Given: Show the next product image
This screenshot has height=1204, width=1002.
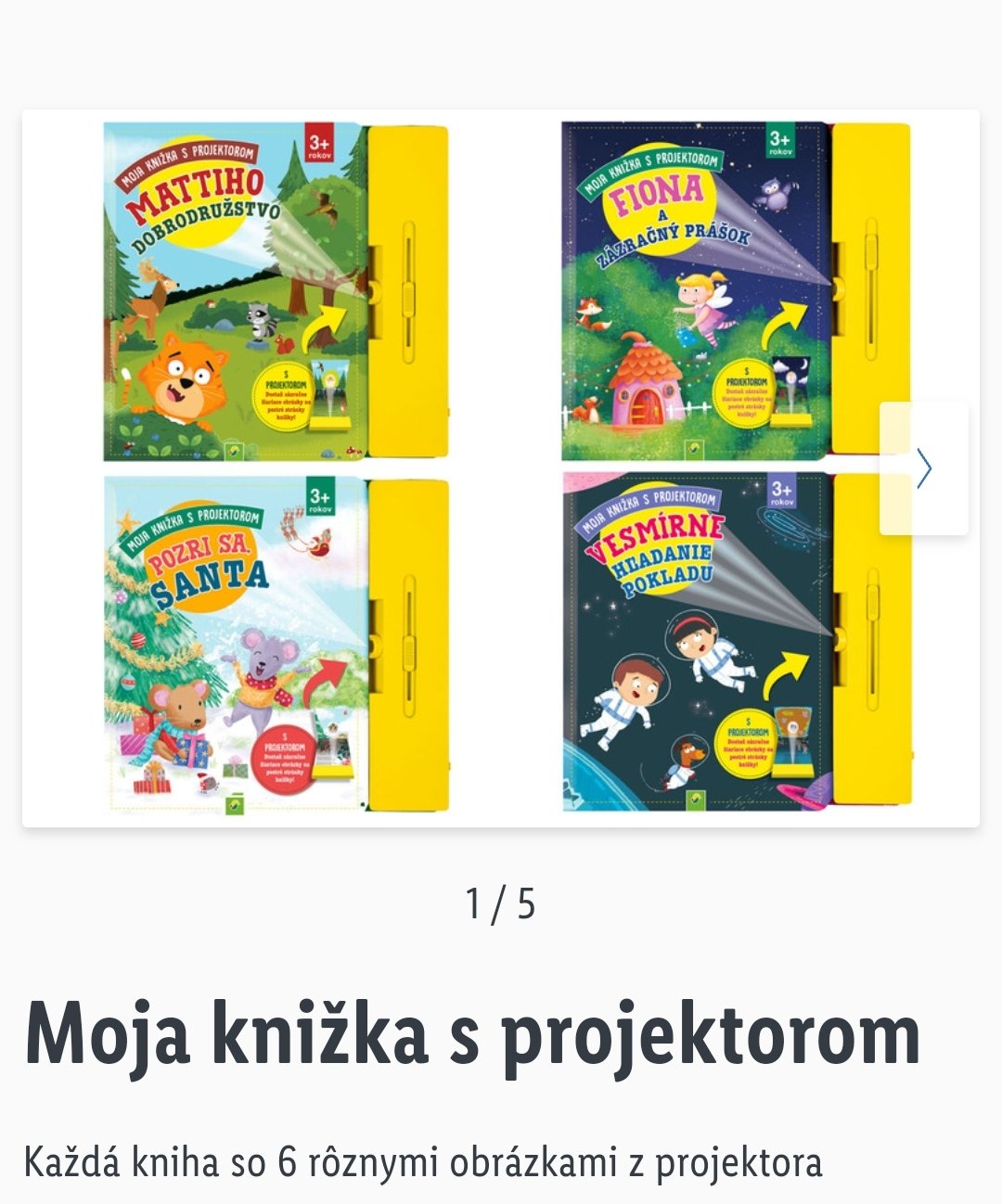Looking at the screenshot, I should coord(923,468).
